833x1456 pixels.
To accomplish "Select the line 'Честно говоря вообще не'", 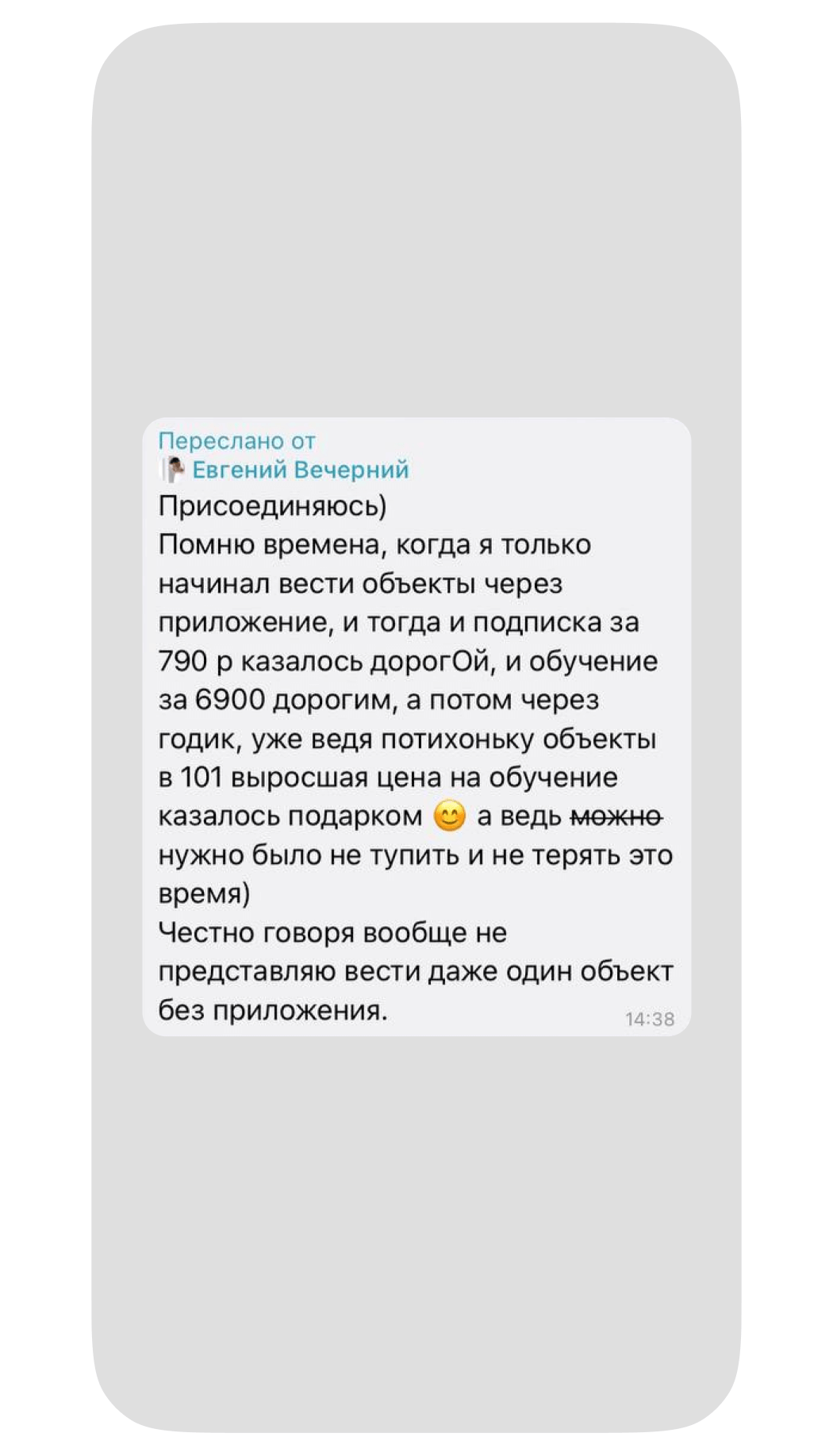I will pos(333,934).
